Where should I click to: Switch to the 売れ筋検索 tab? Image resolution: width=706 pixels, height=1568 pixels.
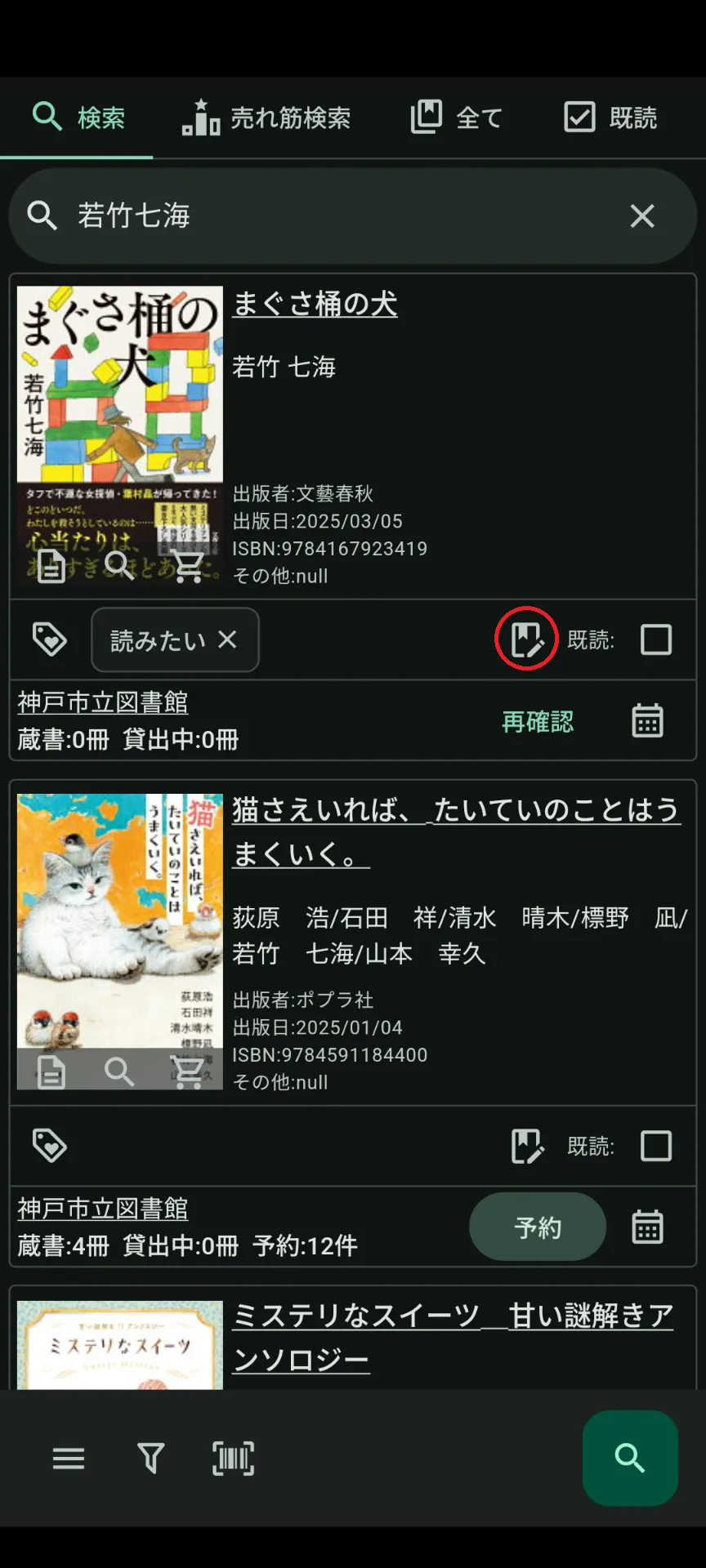pyautogui.click(x=266, y=118)
